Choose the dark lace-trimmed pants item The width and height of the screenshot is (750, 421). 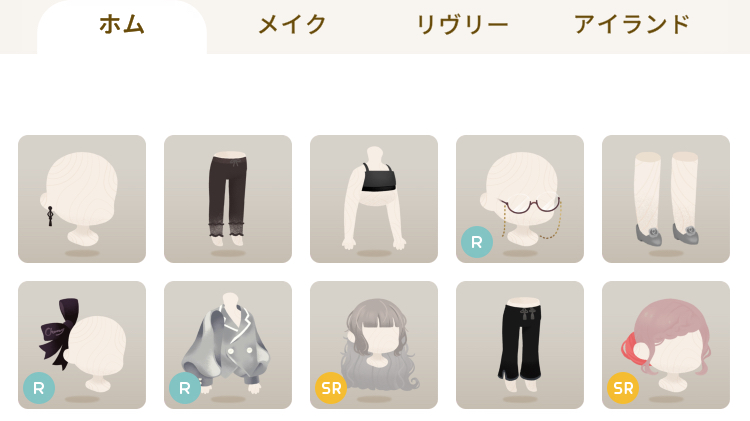pyautogui.click(x=228, y=199)
